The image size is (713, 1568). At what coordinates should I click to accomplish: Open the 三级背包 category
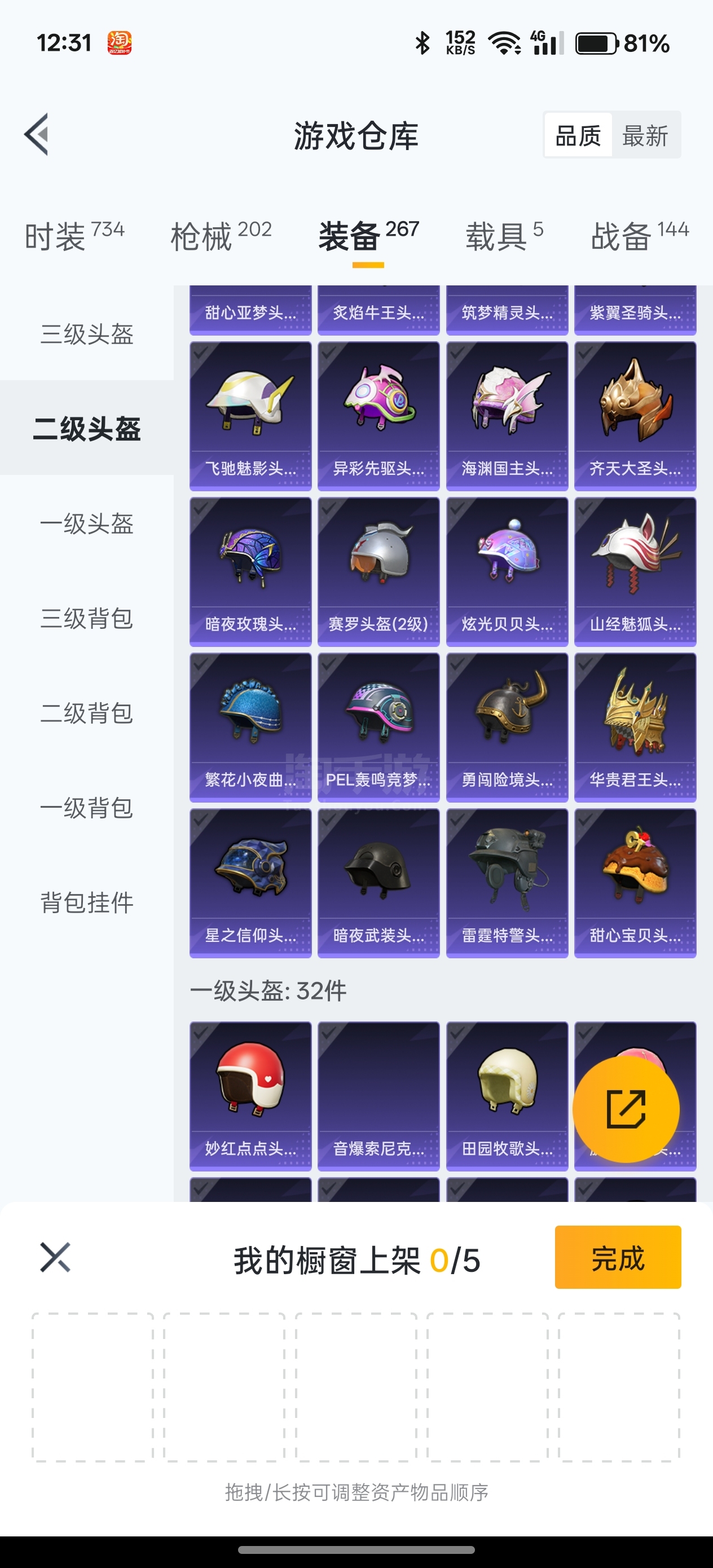click(86, 618)
